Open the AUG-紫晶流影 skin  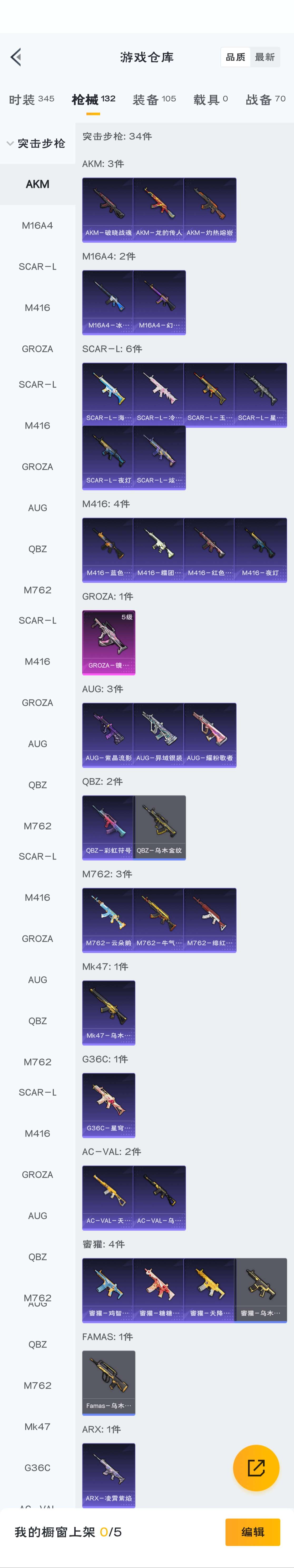pyautogui.click(x=108, y=735)
